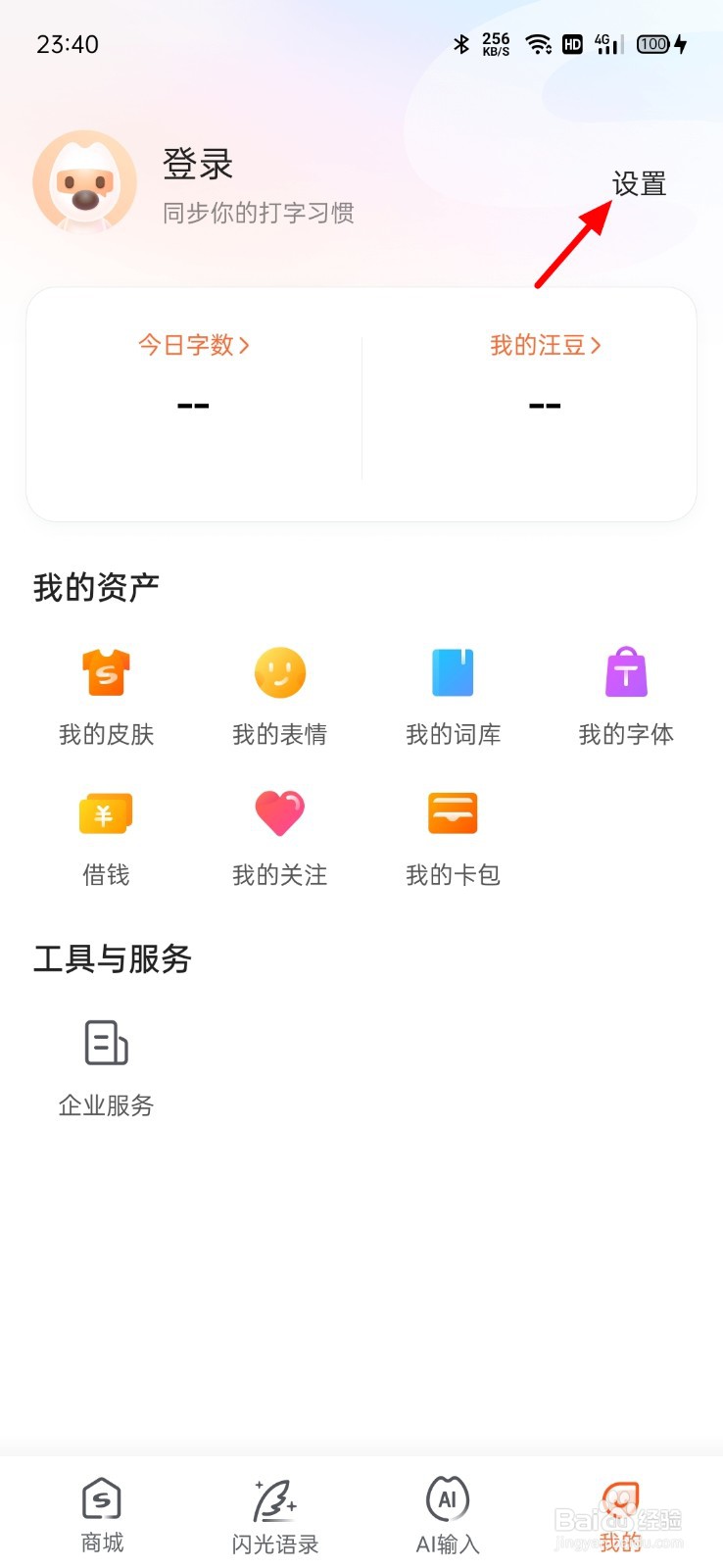
Task: Open 我的表情
Action: [x=280, y=695]
